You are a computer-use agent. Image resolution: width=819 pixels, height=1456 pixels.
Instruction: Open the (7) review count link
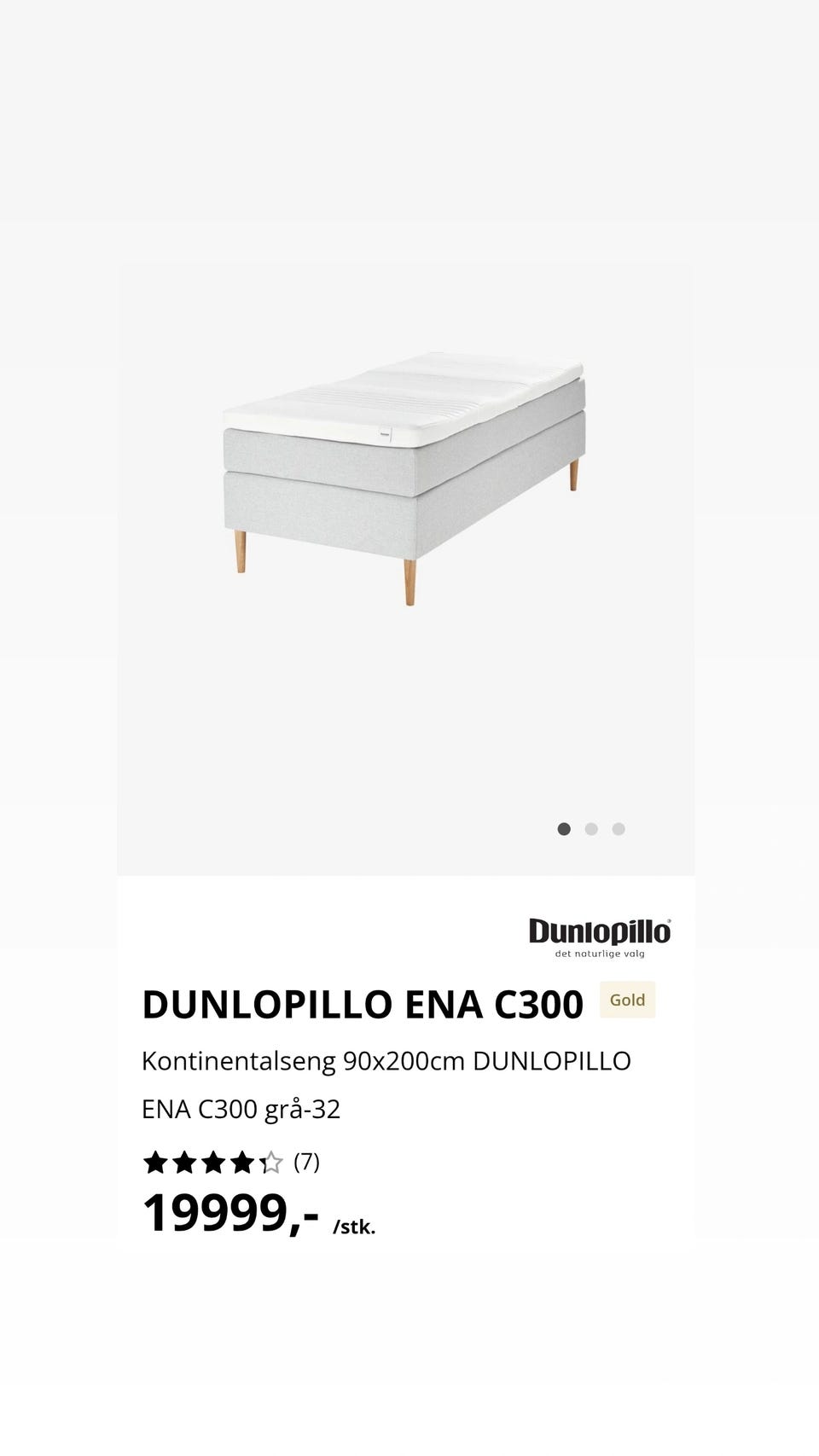pos(307,1162)
